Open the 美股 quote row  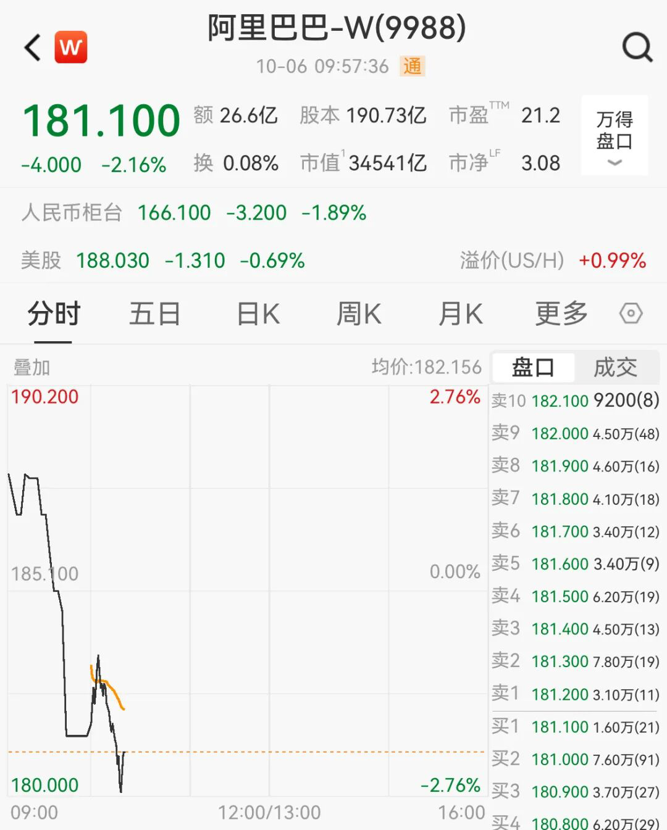[x=163, y=261]
